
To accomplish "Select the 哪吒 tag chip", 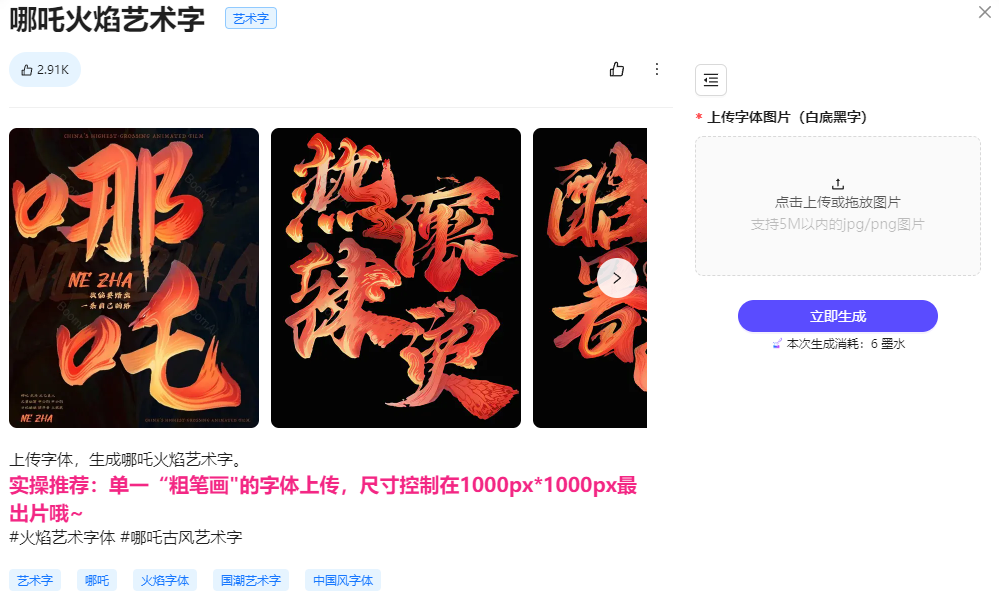I will pyautogui.click(x=97, y=580).
